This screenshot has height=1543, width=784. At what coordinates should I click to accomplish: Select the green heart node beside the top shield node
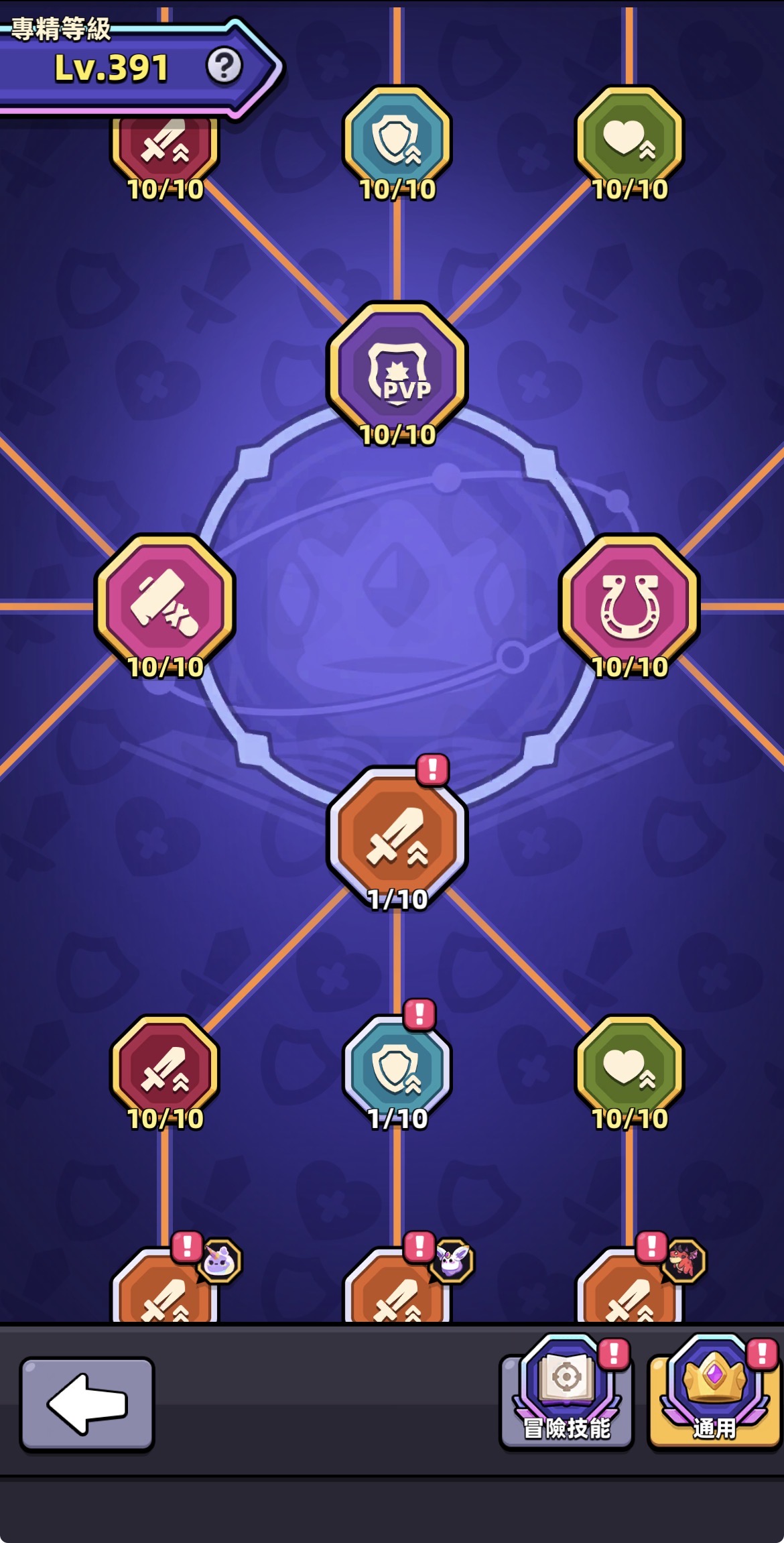(629, 139)
